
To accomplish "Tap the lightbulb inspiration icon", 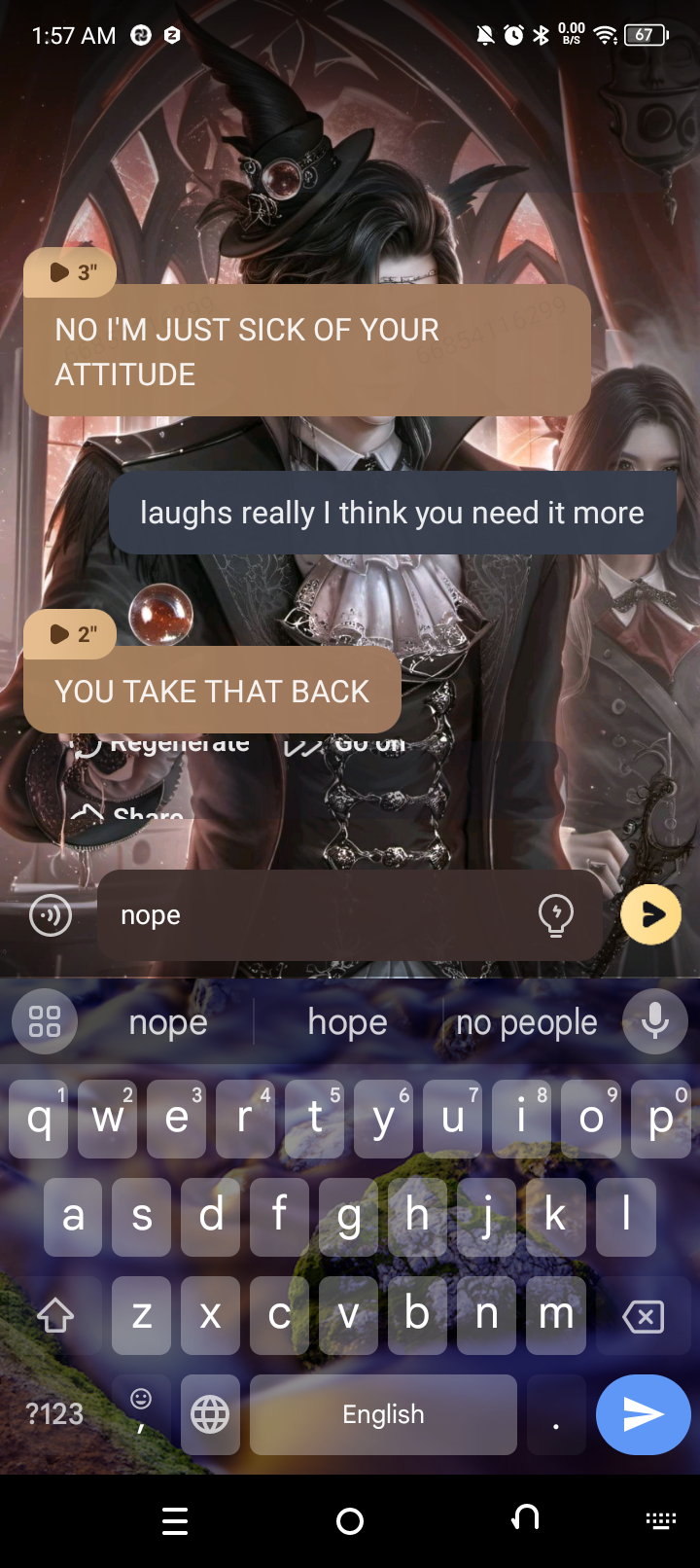I will [556, 915].
